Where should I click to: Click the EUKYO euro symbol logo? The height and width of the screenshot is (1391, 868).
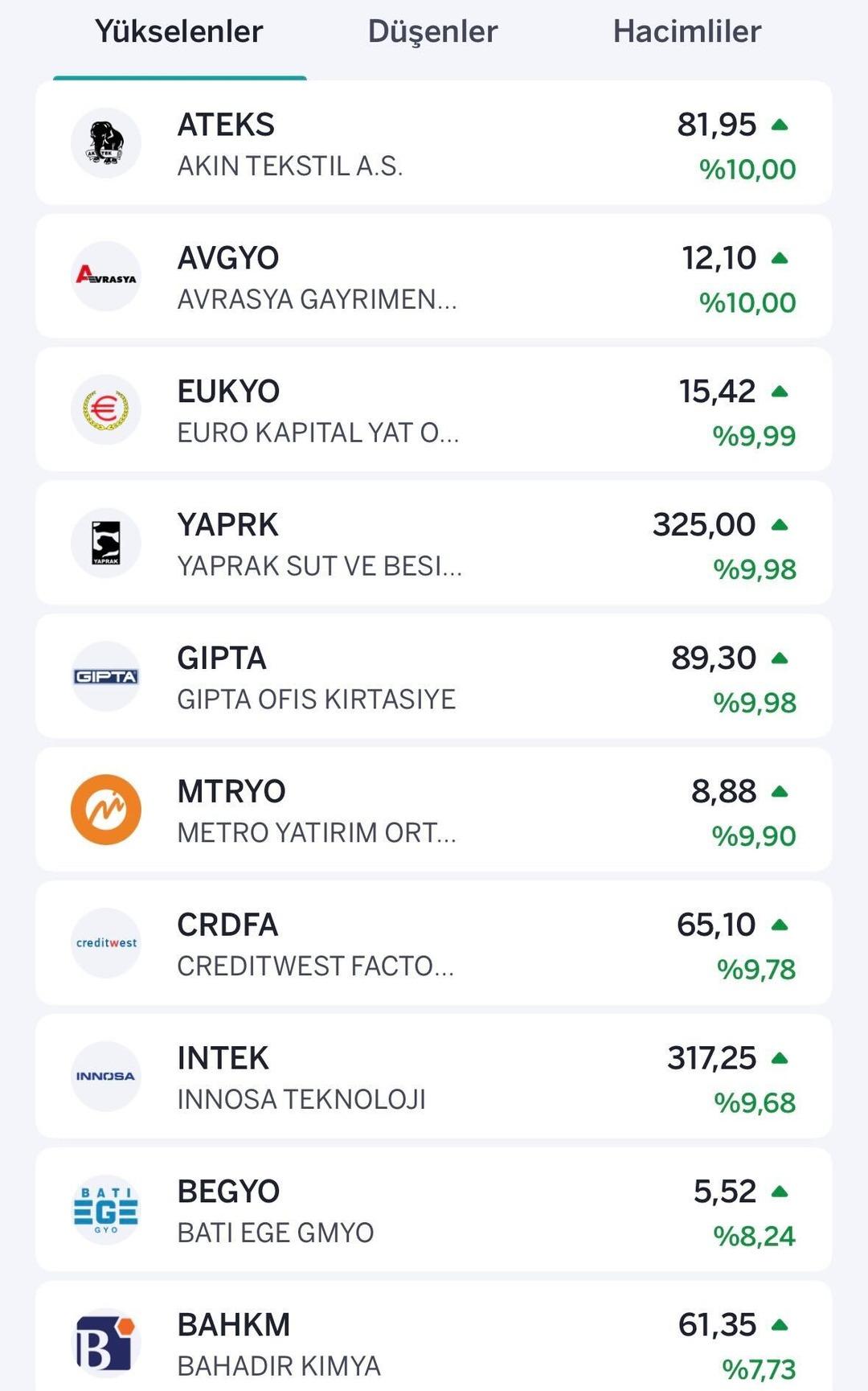coord(107,409)
